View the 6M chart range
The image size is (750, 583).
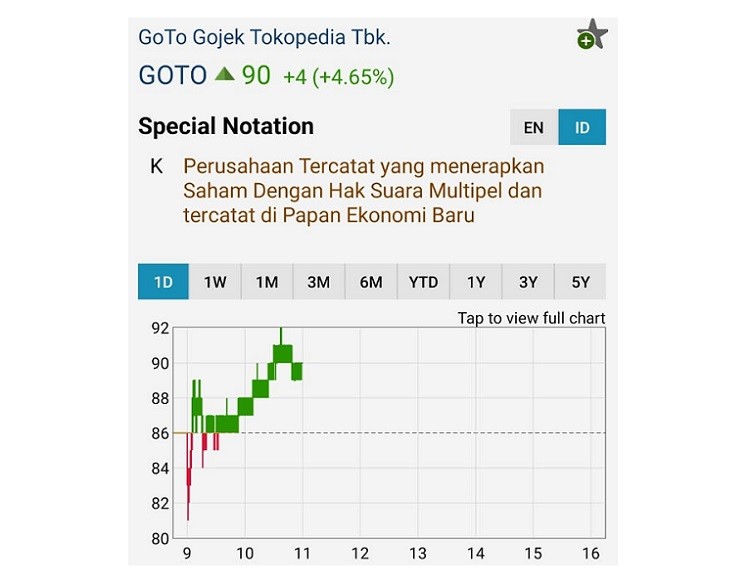[371, 282]
